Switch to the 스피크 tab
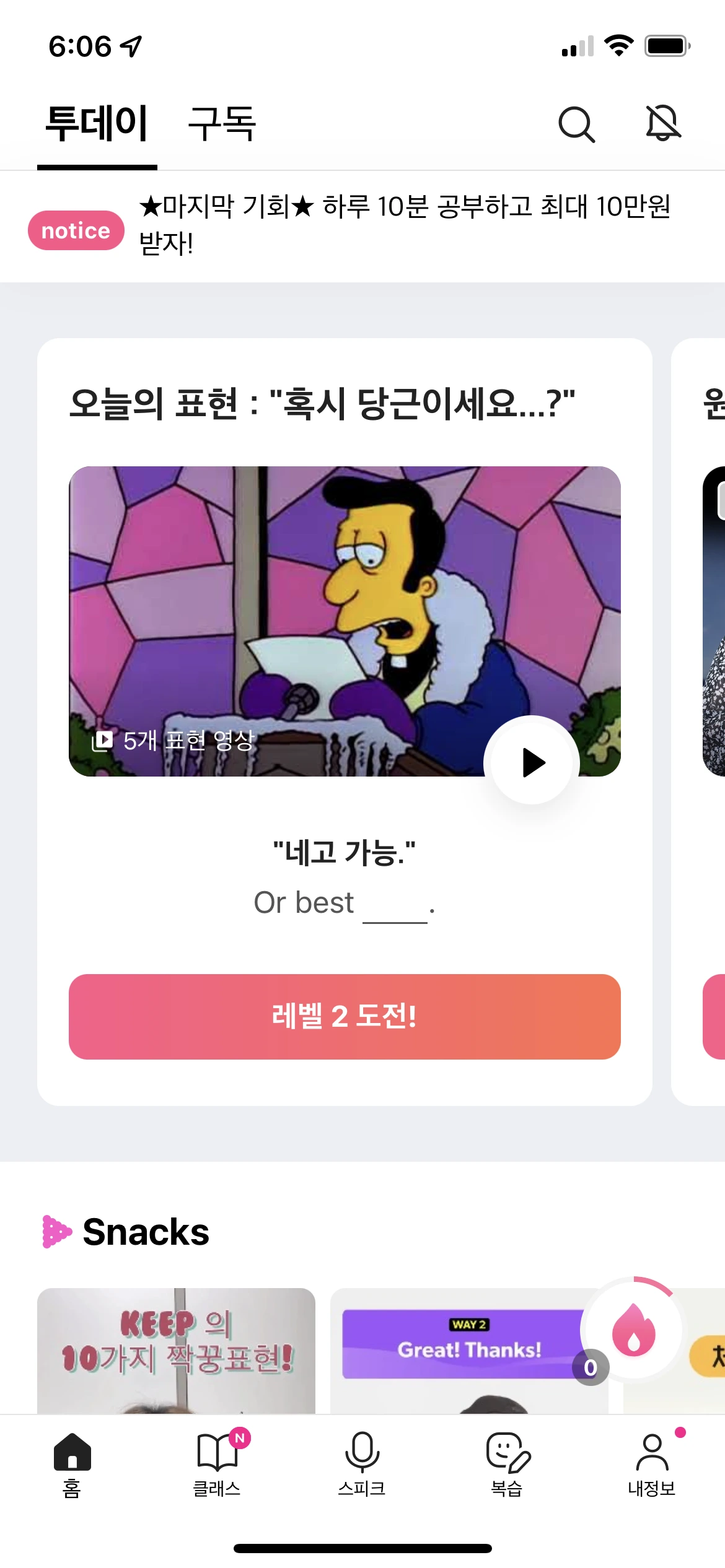725x1568 pixels. (362, 1463)
